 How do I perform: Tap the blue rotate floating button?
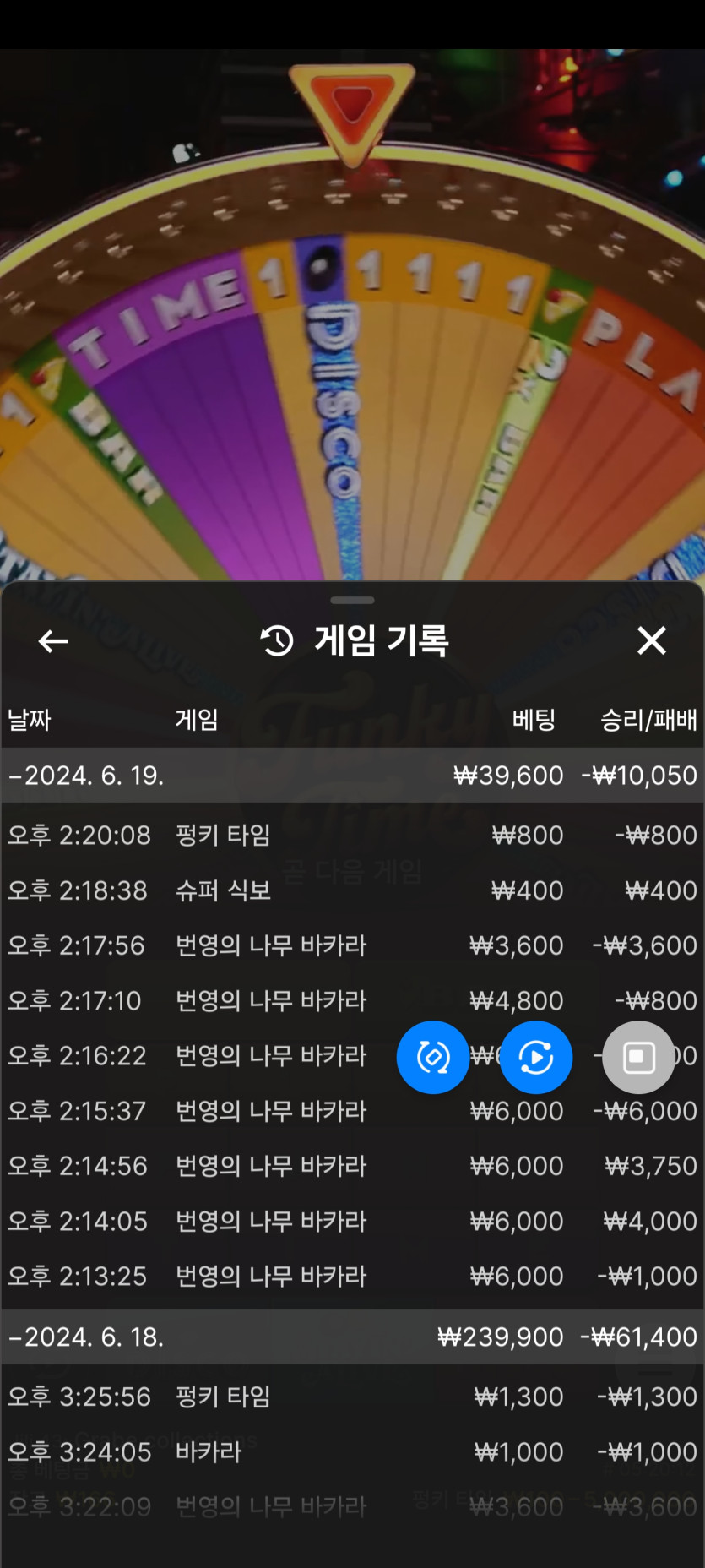pyautogui.click(x=433, y=1057)
